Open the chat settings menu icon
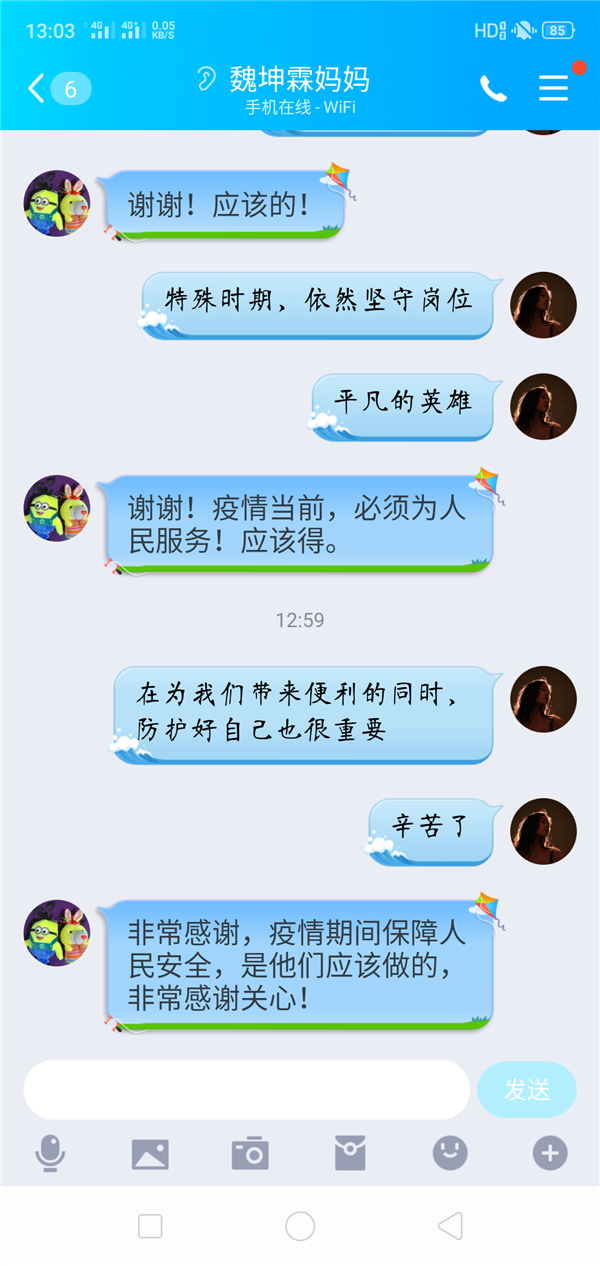Viewport: 600px width, 1266px height. [554, 89]
